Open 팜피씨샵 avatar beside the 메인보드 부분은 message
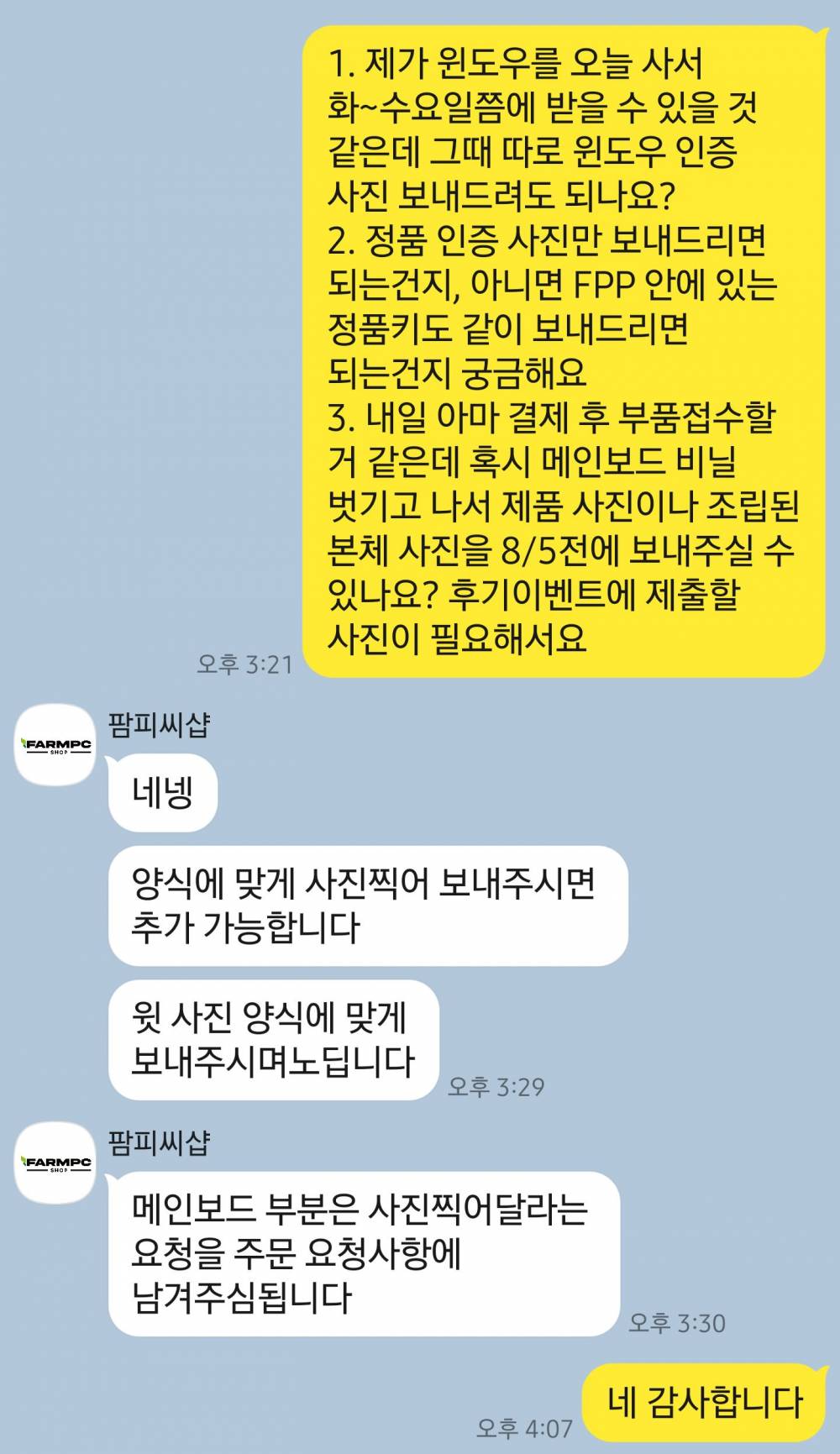Viewport: 840px width, 1454px height. tap(55, 1163)
